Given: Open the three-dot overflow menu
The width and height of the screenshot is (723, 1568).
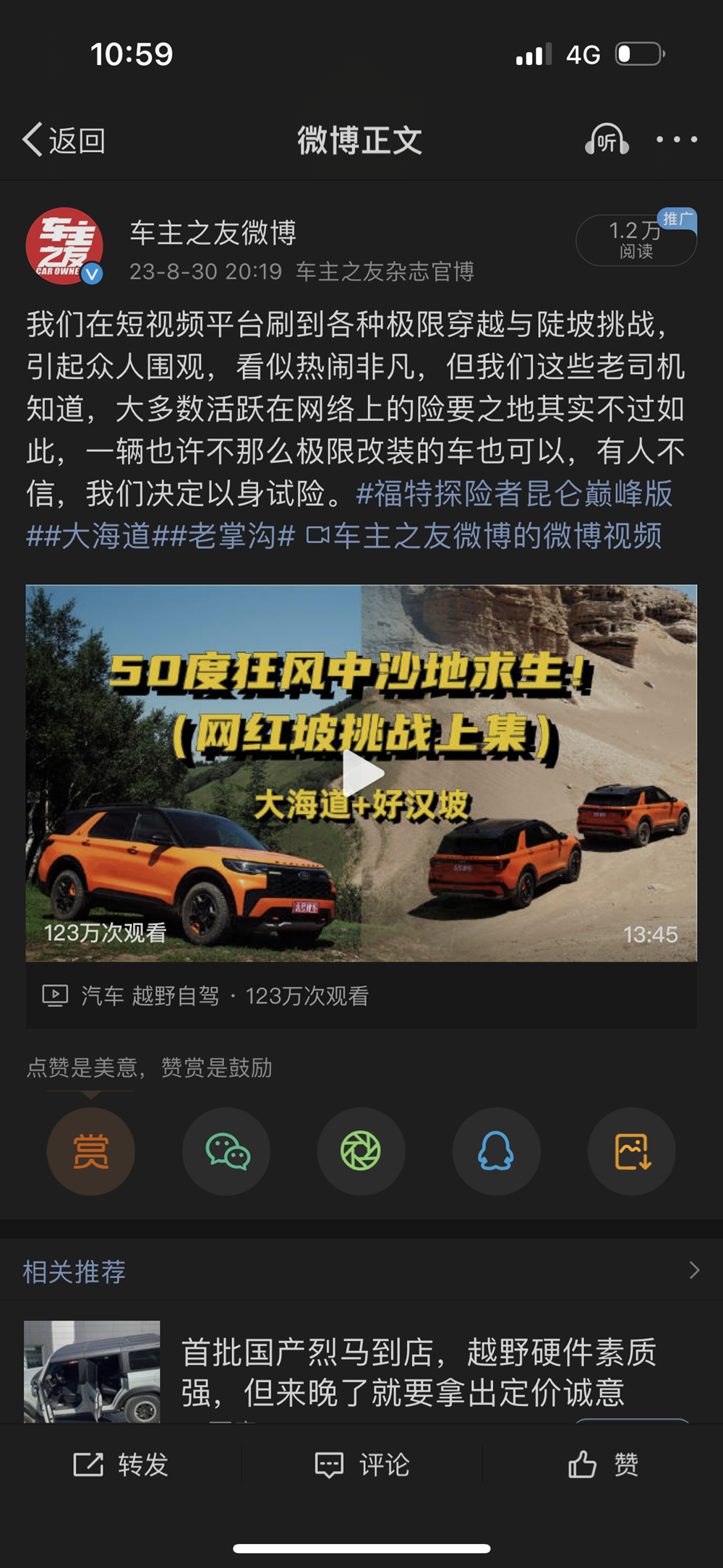Looking at the screenshot, I should click(676, 140).
